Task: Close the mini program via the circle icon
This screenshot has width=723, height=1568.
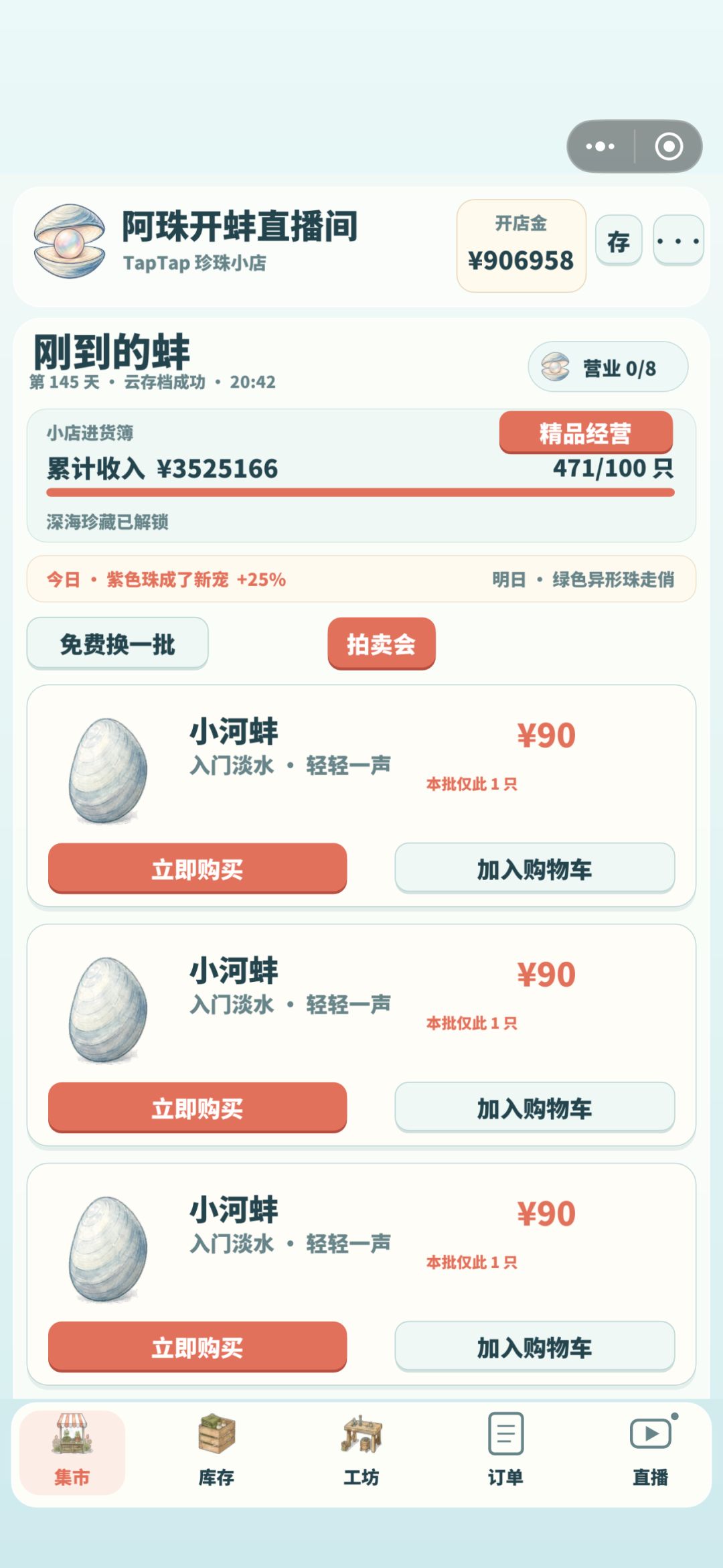Action: click(x=669, y=146)
